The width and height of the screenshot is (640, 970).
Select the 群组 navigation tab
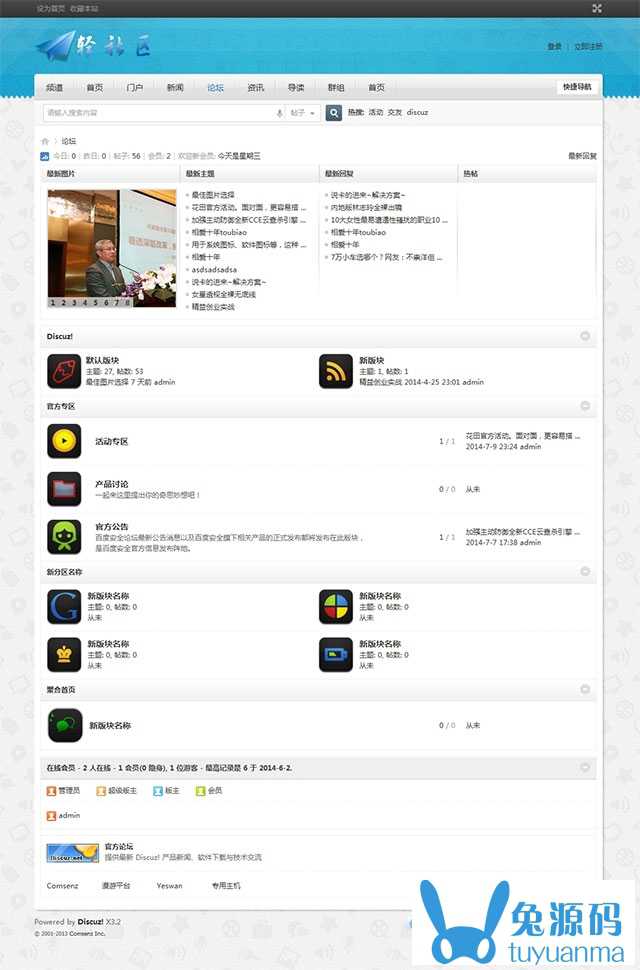[x=336, y=87]
